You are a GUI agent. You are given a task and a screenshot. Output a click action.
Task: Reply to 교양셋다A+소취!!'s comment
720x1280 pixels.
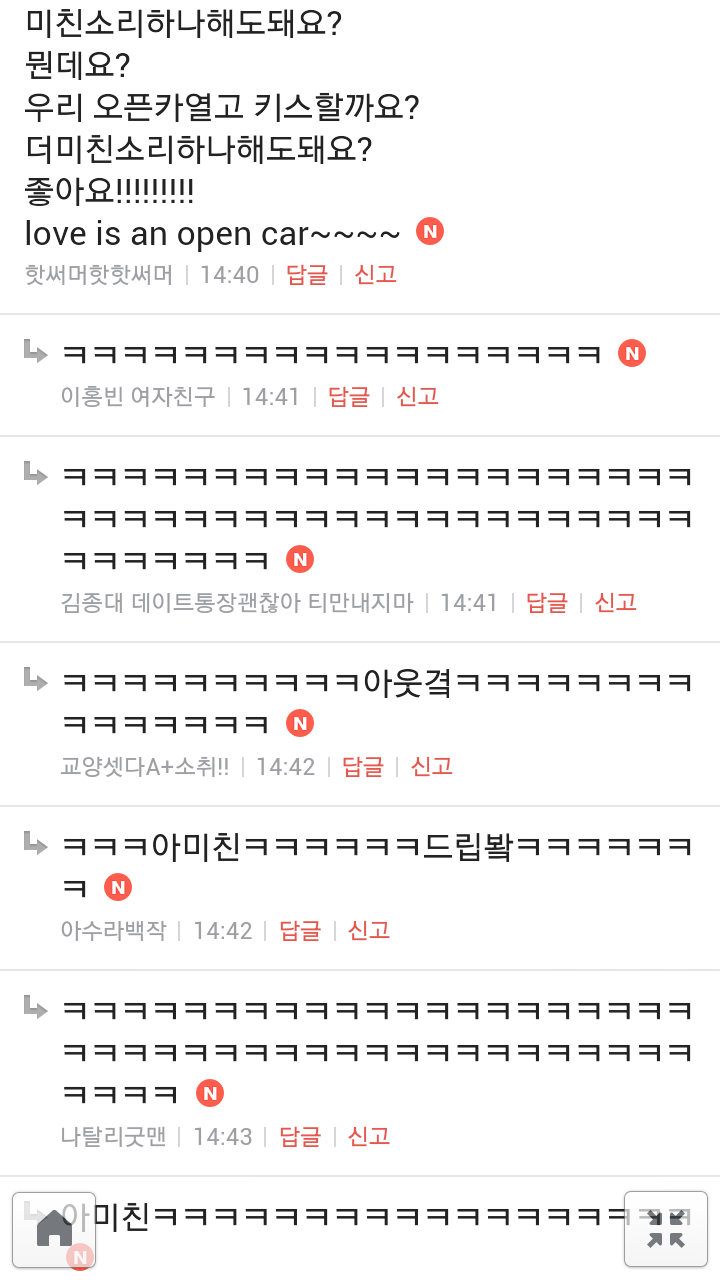pos(363,766)
